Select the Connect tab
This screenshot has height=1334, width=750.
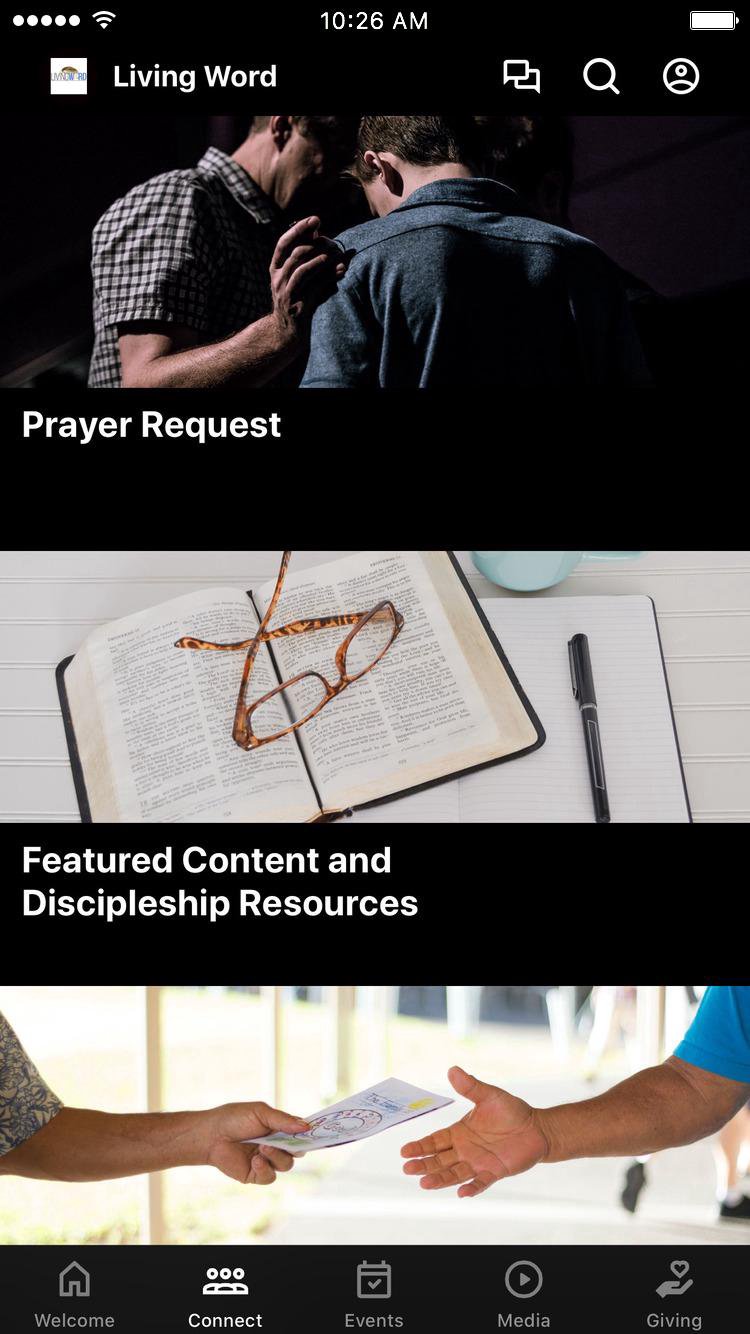pyautogui.click(x=225, y=1292)
